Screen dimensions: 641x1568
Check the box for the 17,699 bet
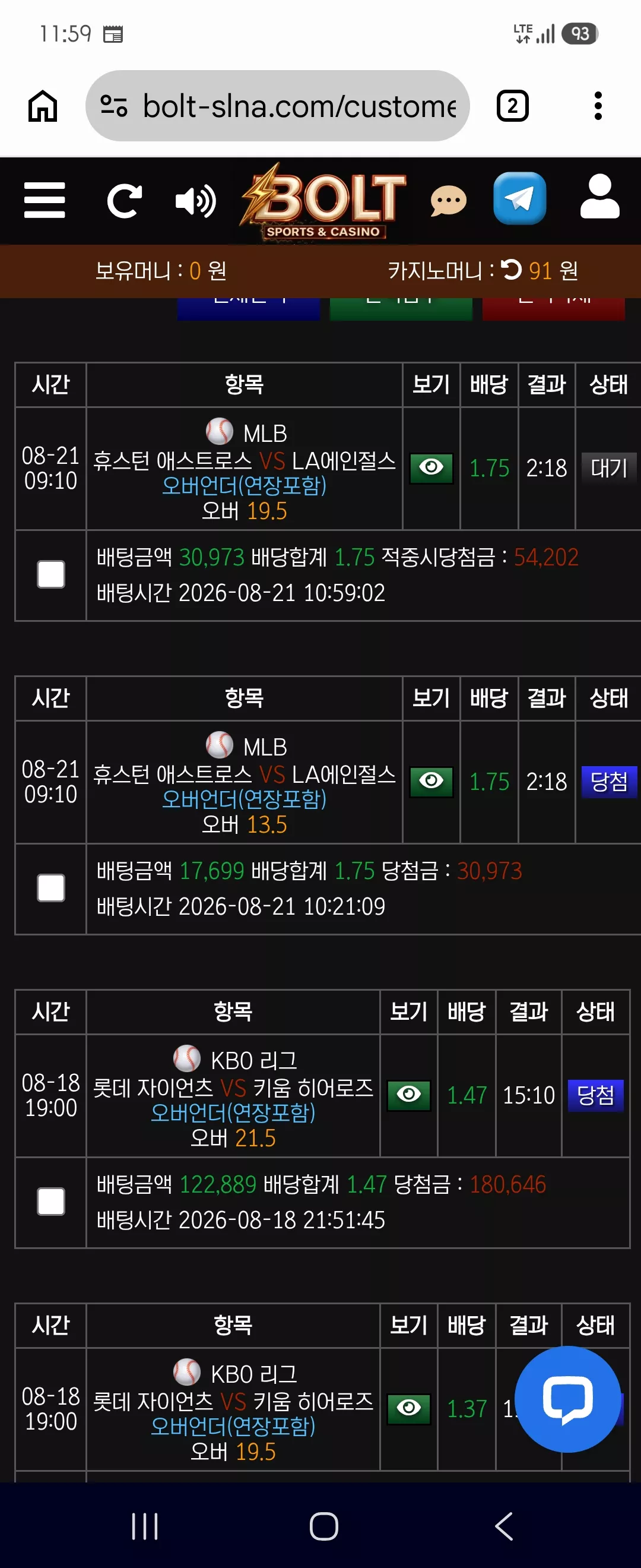(x=51, y=888)
